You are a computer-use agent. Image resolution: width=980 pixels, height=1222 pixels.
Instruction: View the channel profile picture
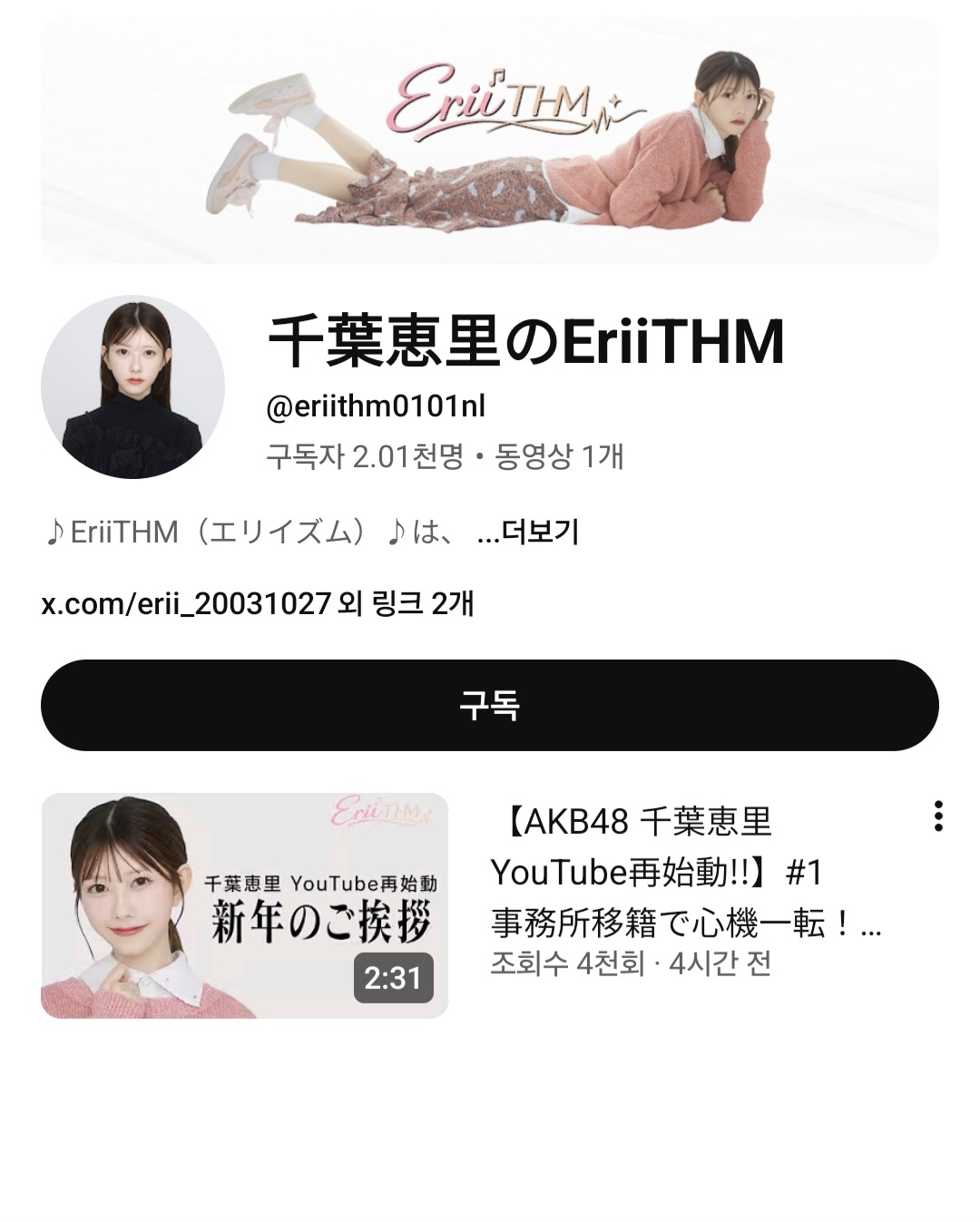[x=132, y=386]
